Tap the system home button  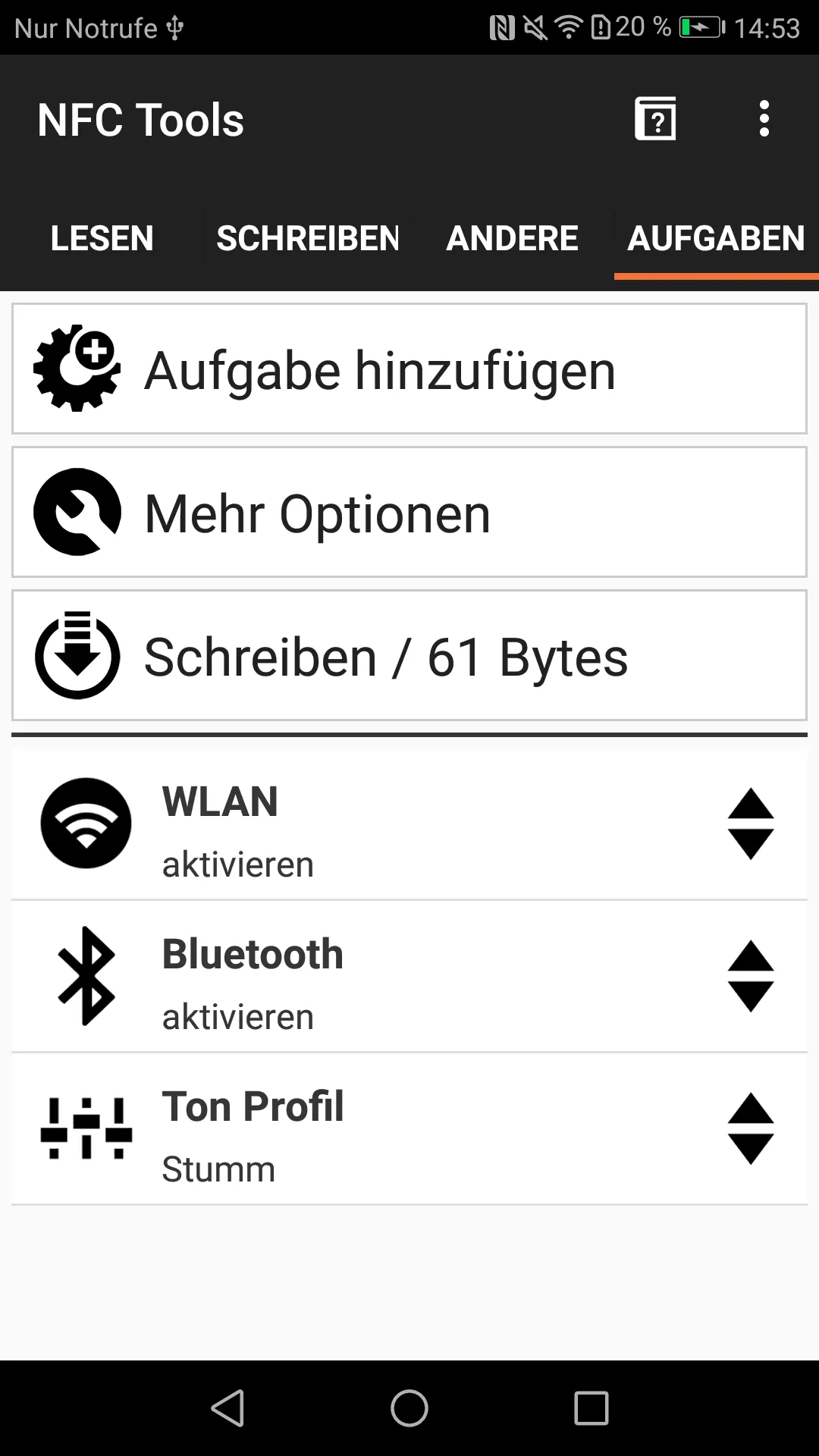tap(409, 1408)
